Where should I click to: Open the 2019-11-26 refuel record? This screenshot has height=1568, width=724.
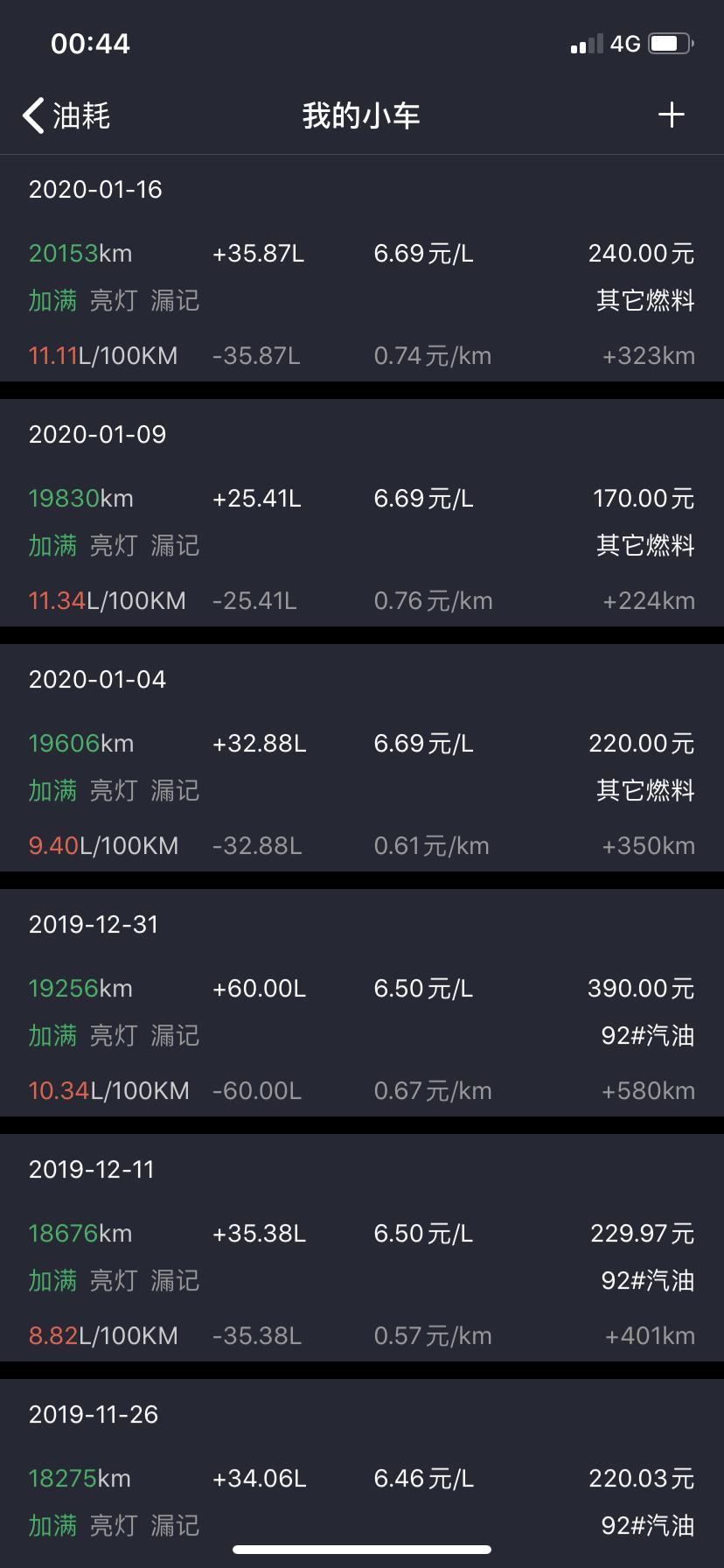pyautogui.click(x=362, y=1473)
